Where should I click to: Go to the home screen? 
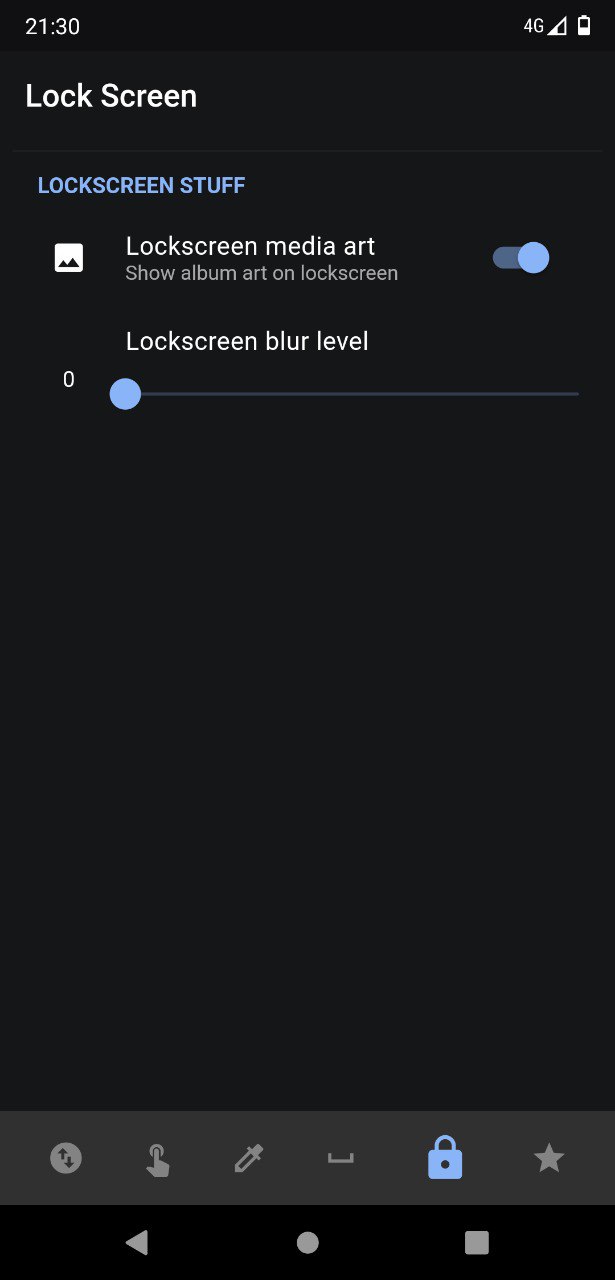coord(308,1242)
